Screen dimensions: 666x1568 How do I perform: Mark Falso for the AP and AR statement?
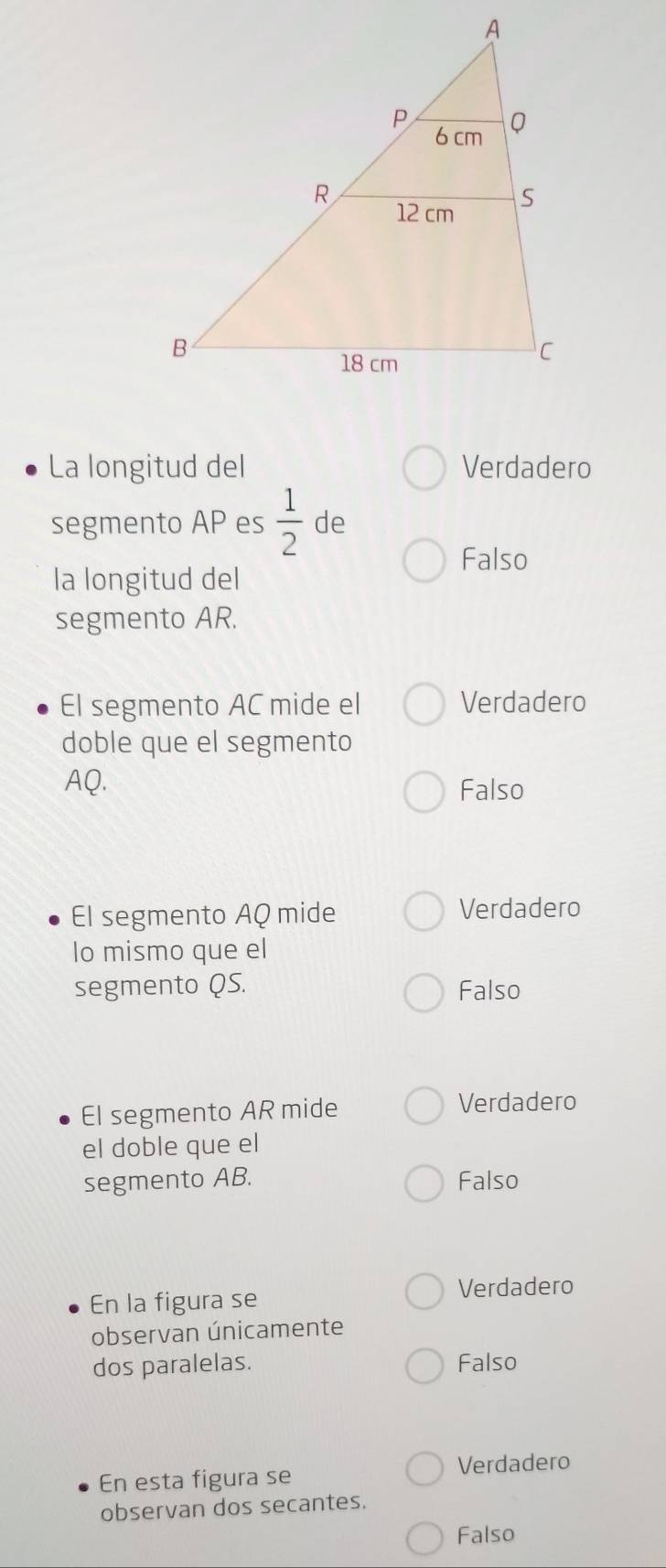(x=423, y=561)
